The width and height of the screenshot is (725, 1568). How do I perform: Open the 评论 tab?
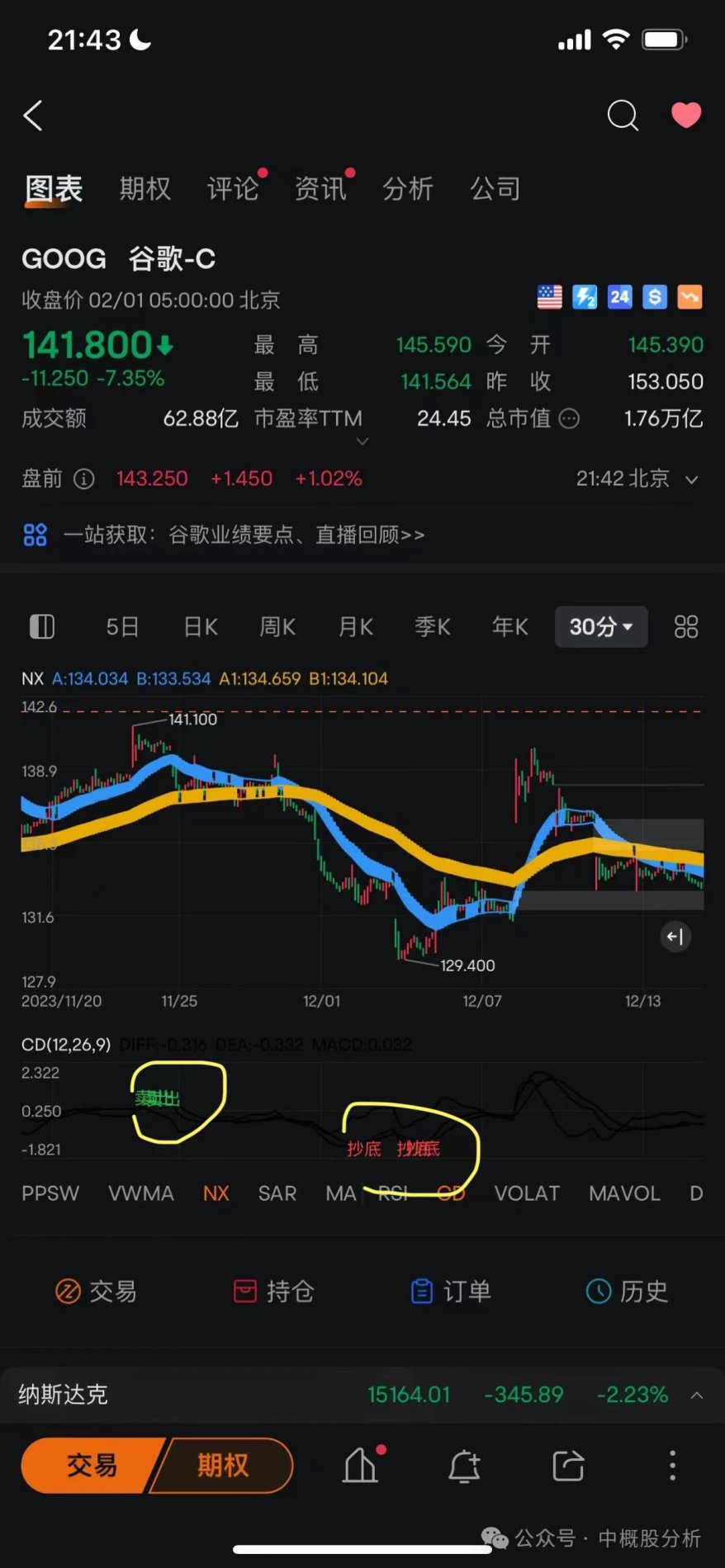click(233, 189)
